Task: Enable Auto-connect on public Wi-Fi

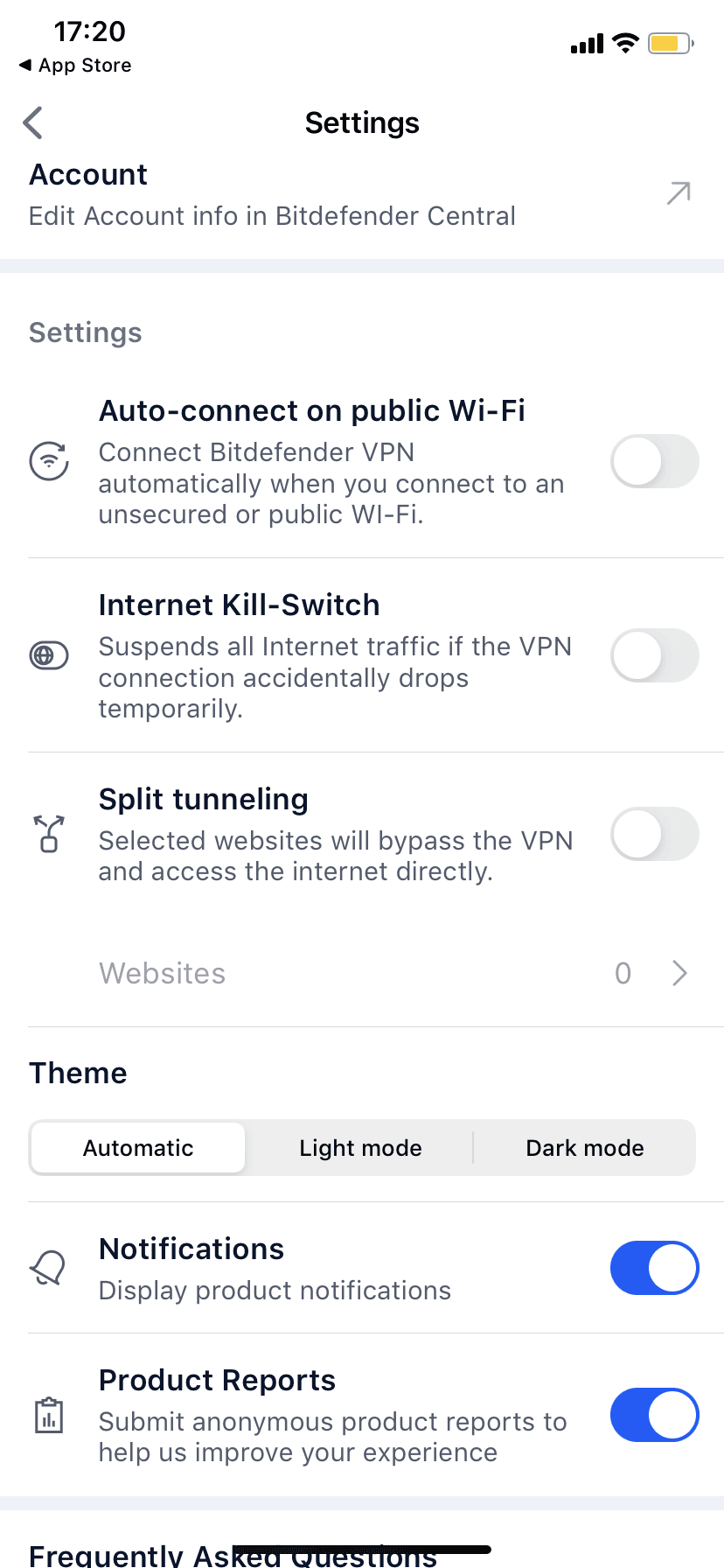Action: (654, 461)
